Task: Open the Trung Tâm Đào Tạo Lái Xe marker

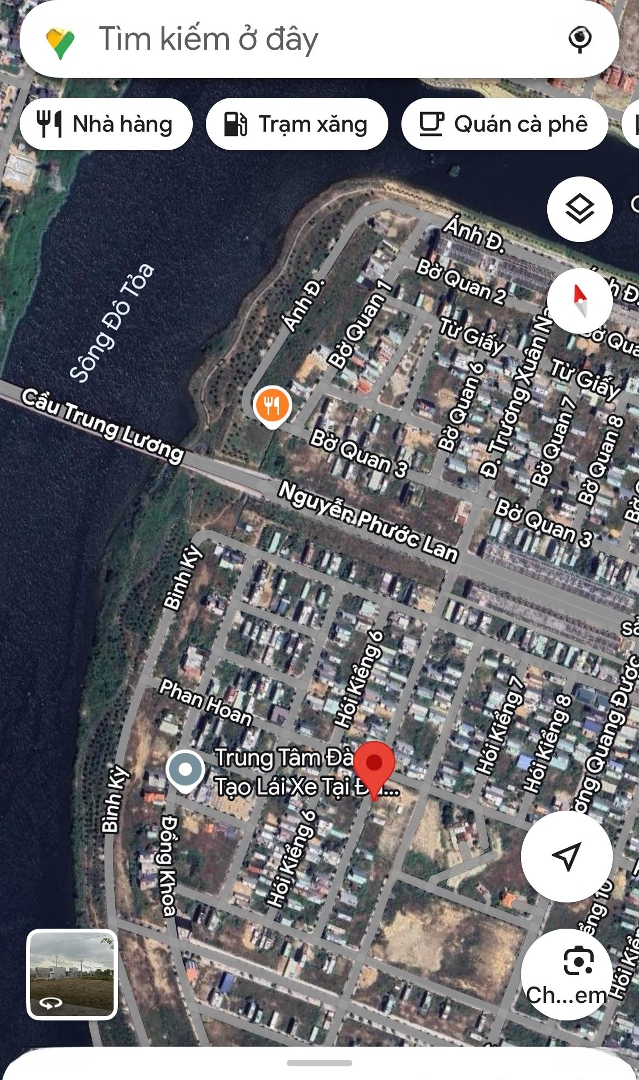Action: 185,771
